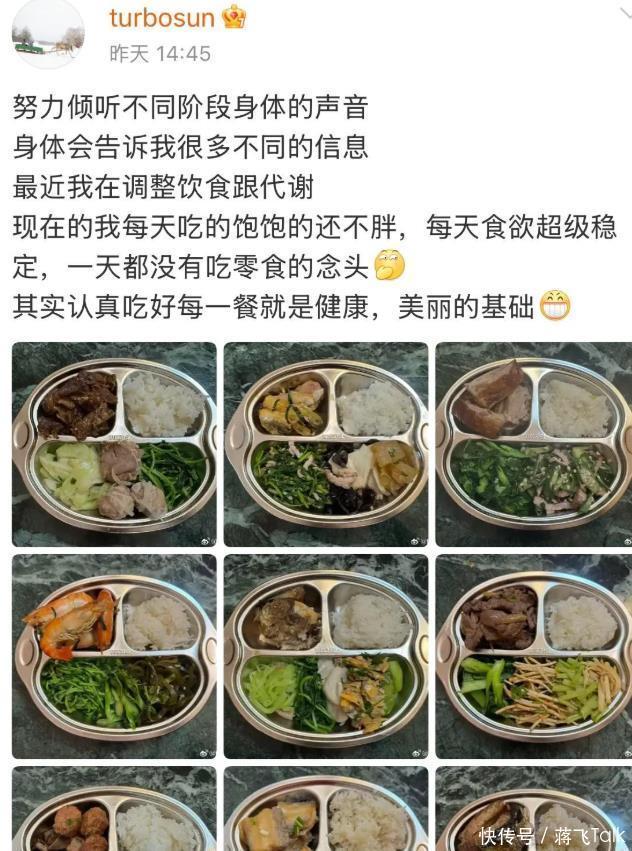Open turbosun's profile avatar

click(x=47, y=34)
